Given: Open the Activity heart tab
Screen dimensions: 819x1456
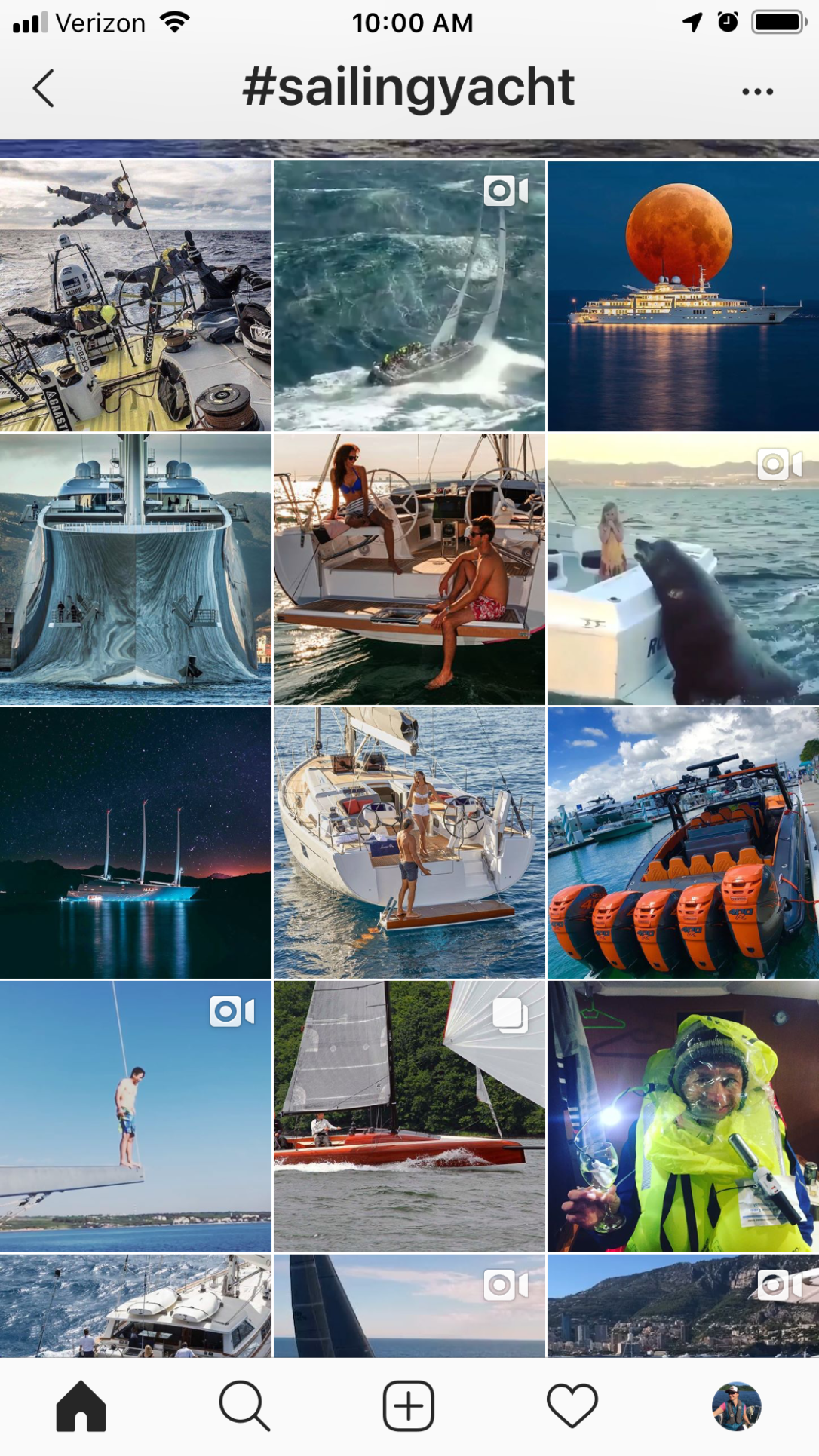Looking at the screenshot, I should click(x=572, y=1406).
